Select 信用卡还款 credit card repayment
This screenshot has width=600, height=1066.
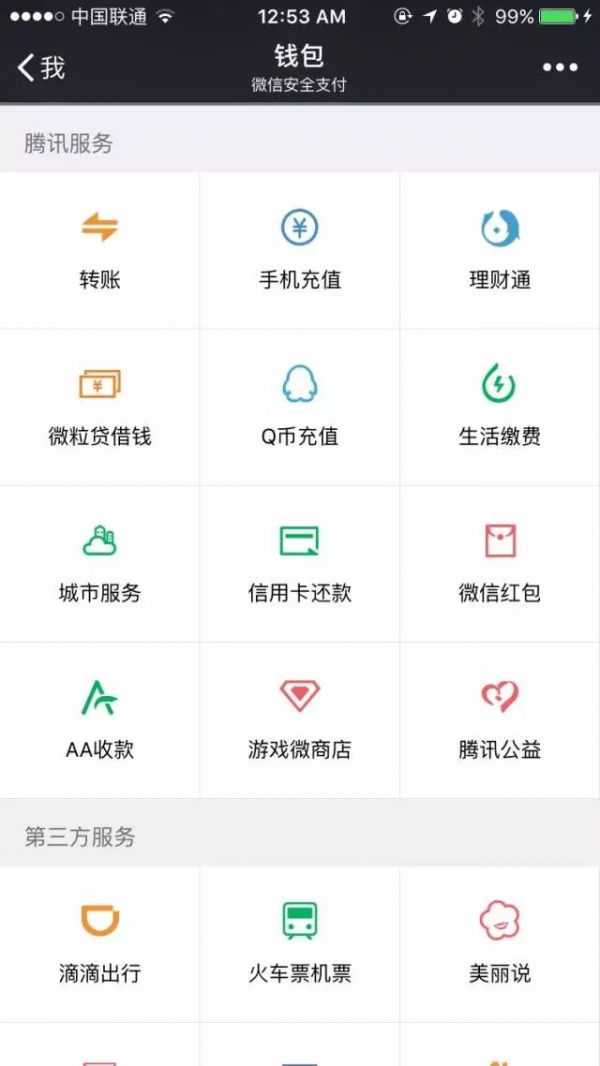300,564
